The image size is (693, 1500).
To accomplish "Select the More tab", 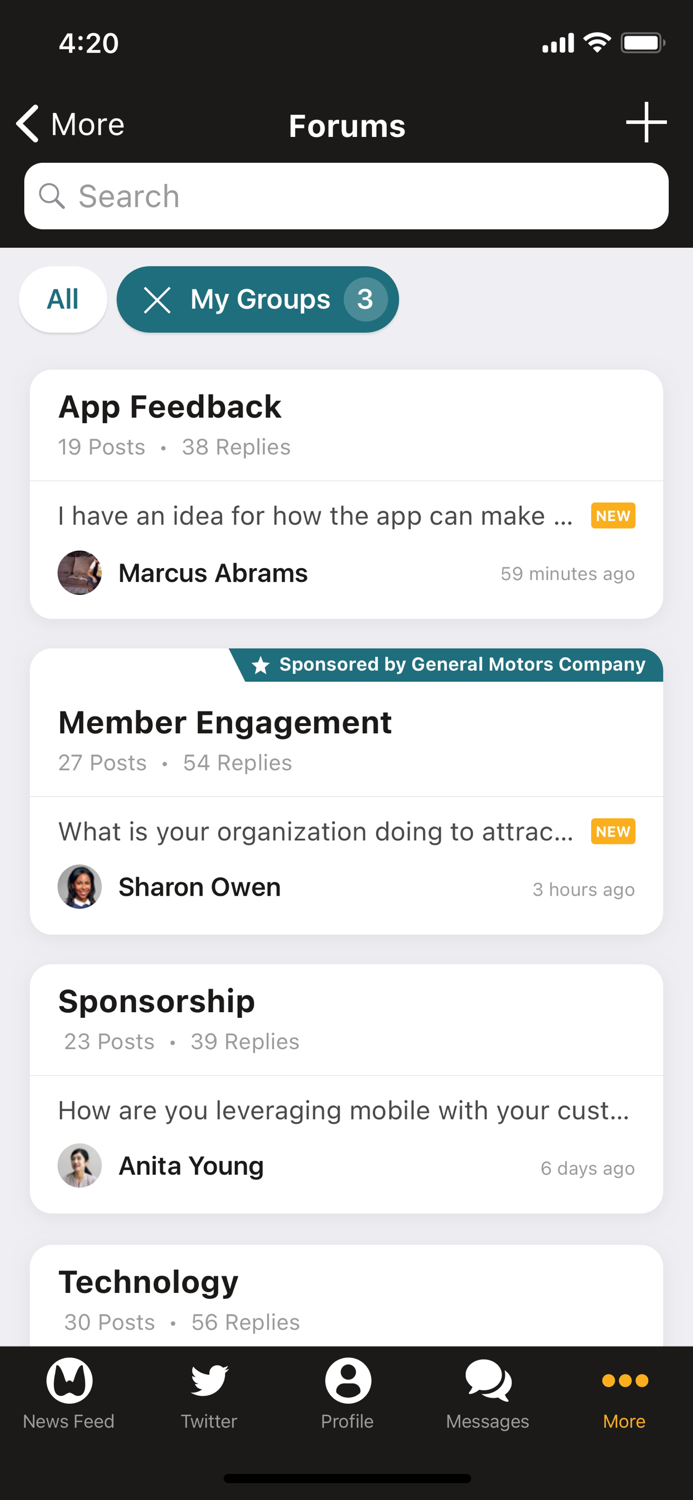I will click(624, 1394).
